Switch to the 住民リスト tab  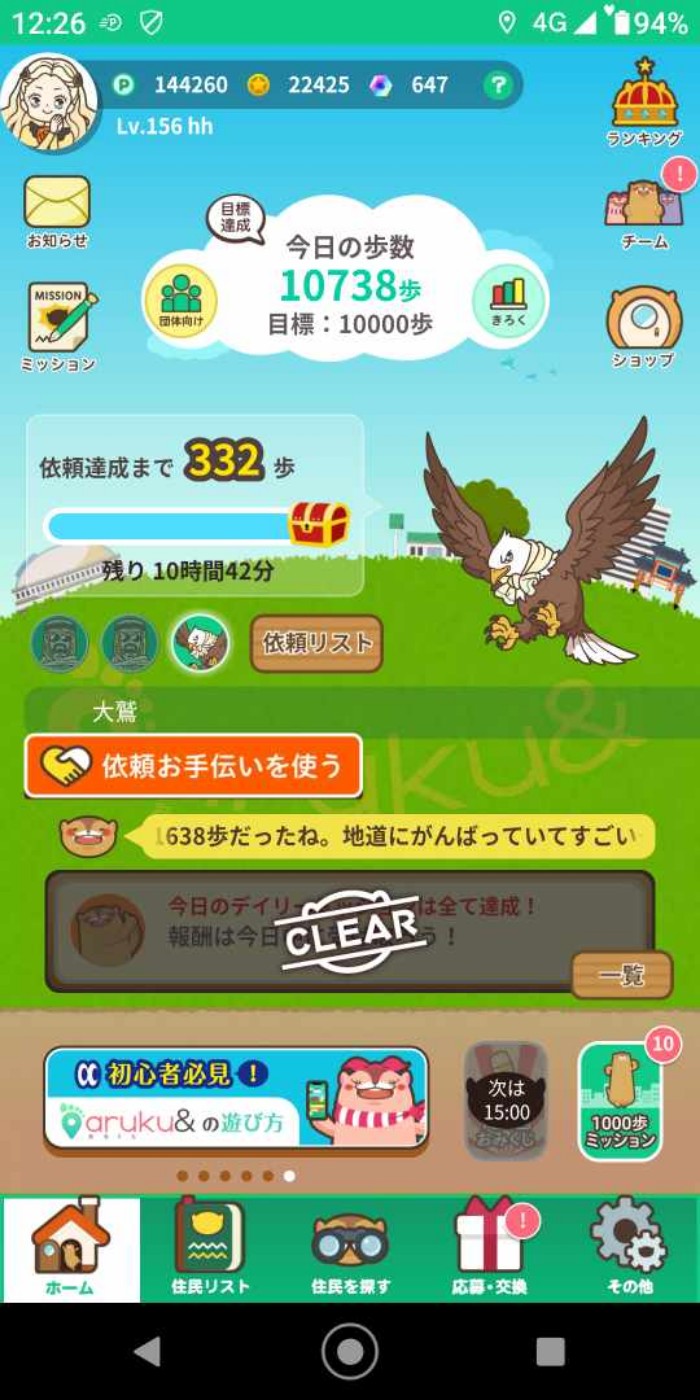point(210,1250)
